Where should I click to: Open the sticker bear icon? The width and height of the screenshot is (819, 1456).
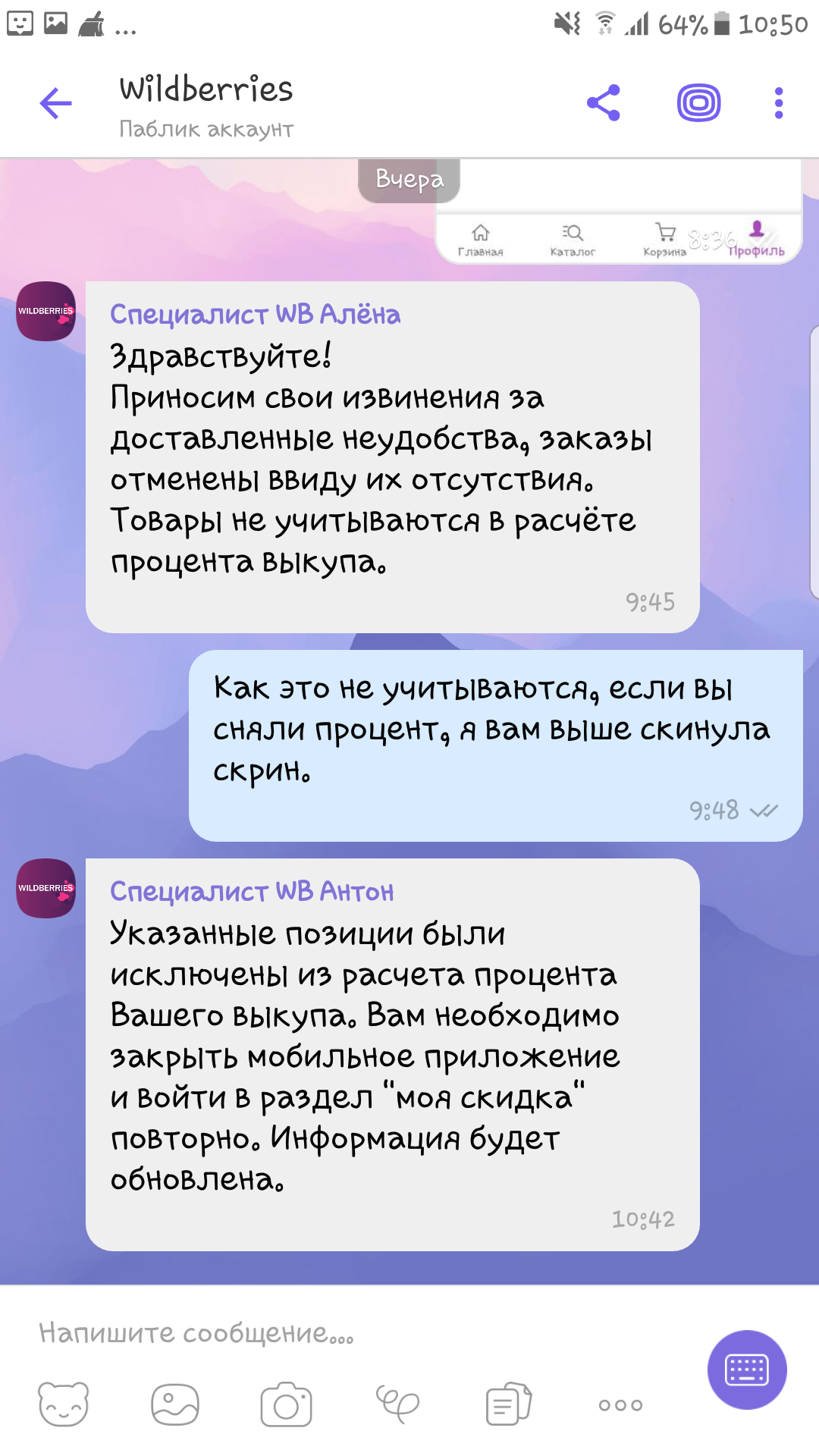pos(64,1404)
